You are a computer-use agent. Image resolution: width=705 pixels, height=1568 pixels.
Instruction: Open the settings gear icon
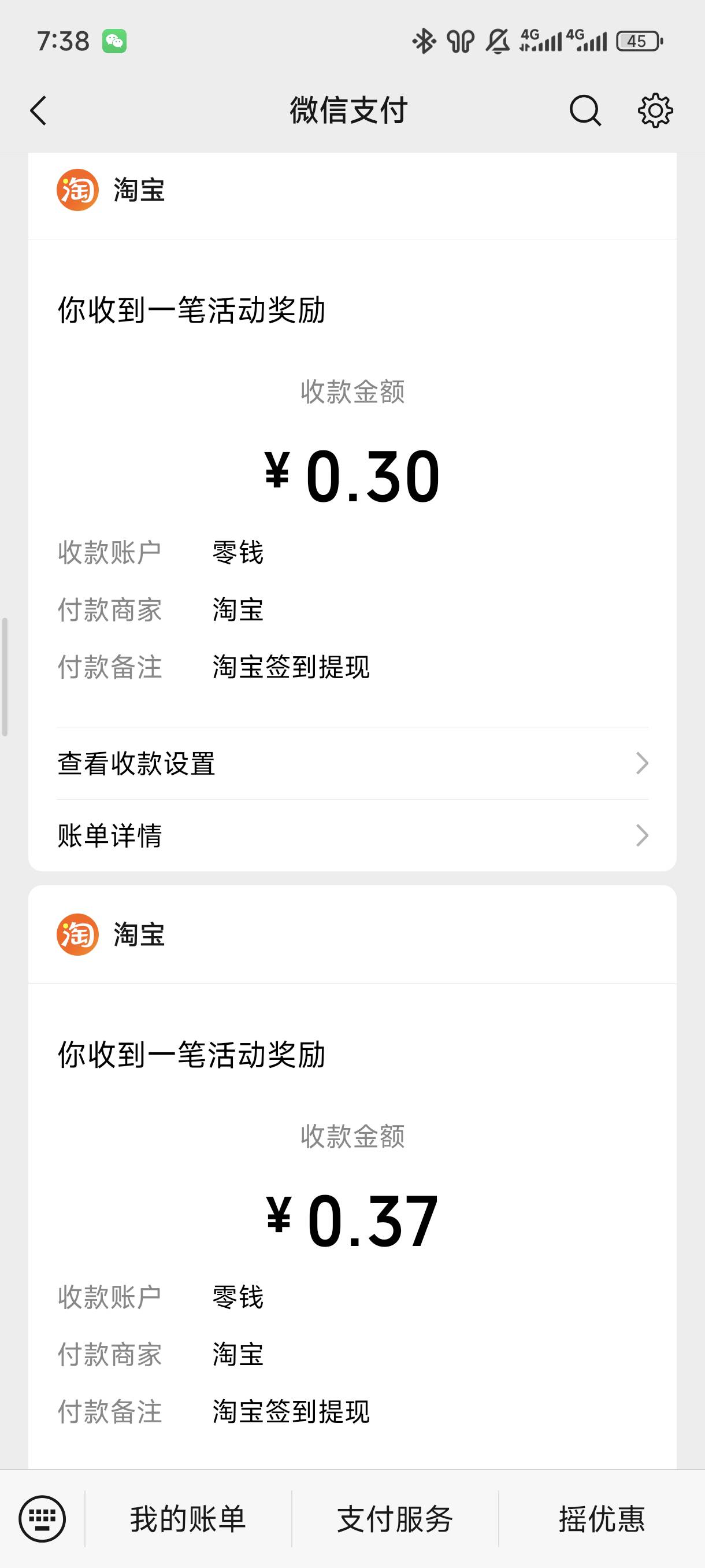click(655, 111)
